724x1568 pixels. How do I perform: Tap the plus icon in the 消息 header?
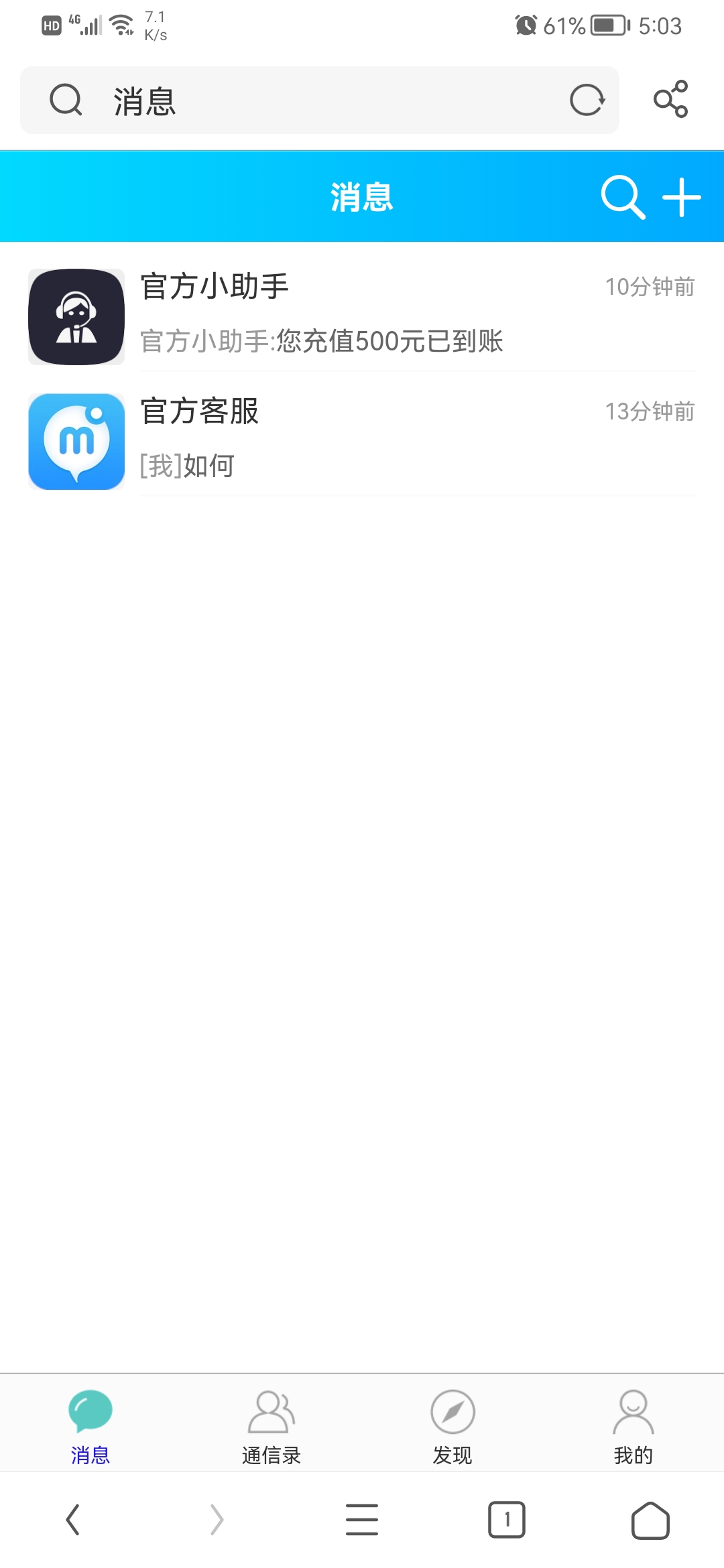click(x=681, y=197)
